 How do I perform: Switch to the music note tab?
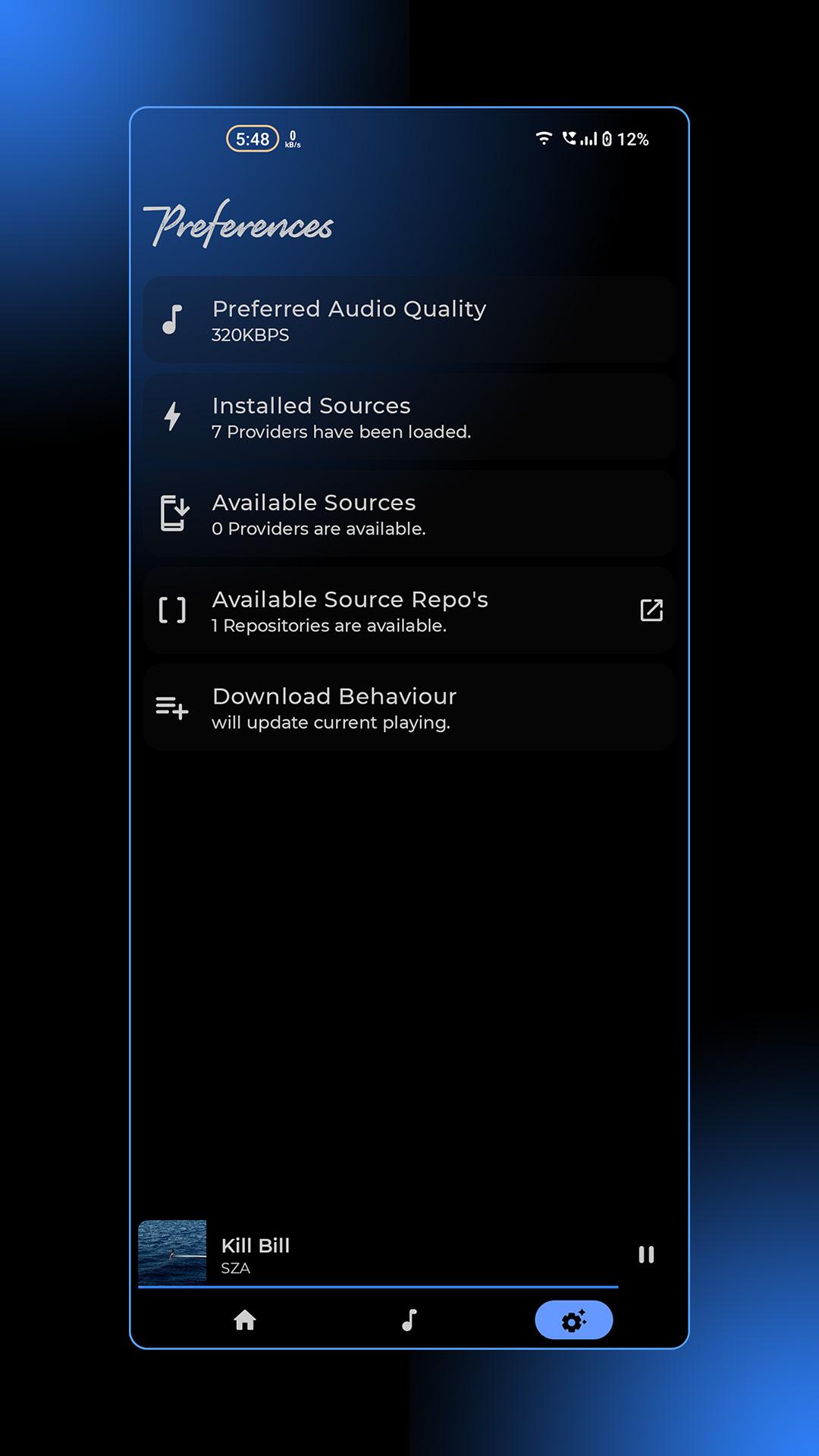click(x=409, y=1320)
